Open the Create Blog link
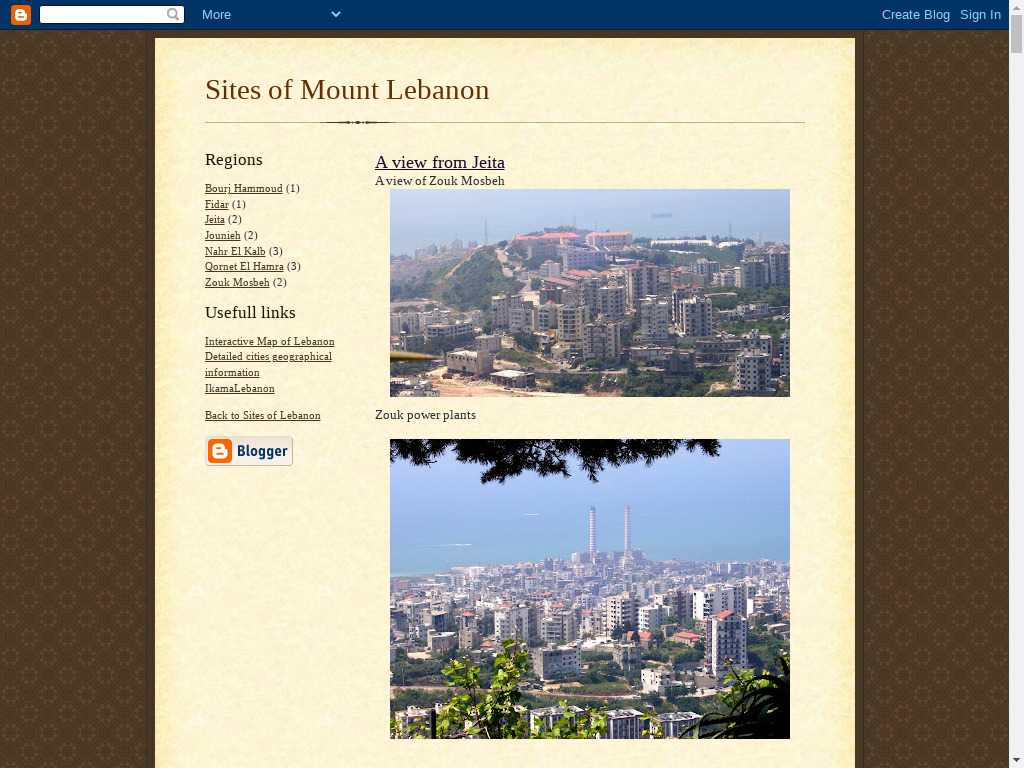 click(915, 14)
